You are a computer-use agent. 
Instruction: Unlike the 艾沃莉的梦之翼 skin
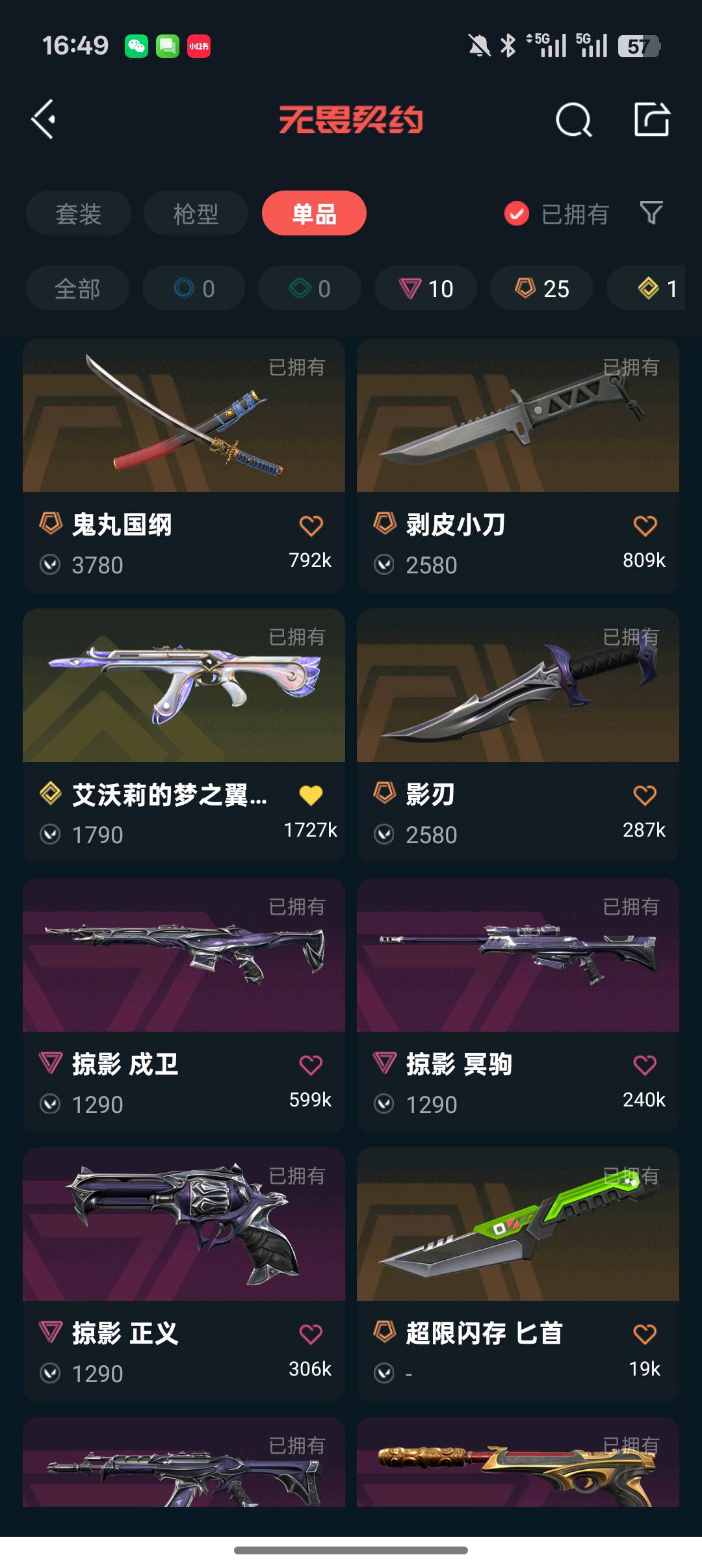click(311, 795)
